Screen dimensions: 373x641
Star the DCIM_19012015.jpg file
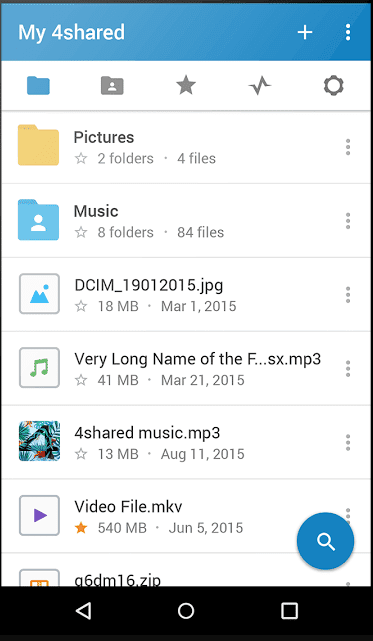point(81,306)
